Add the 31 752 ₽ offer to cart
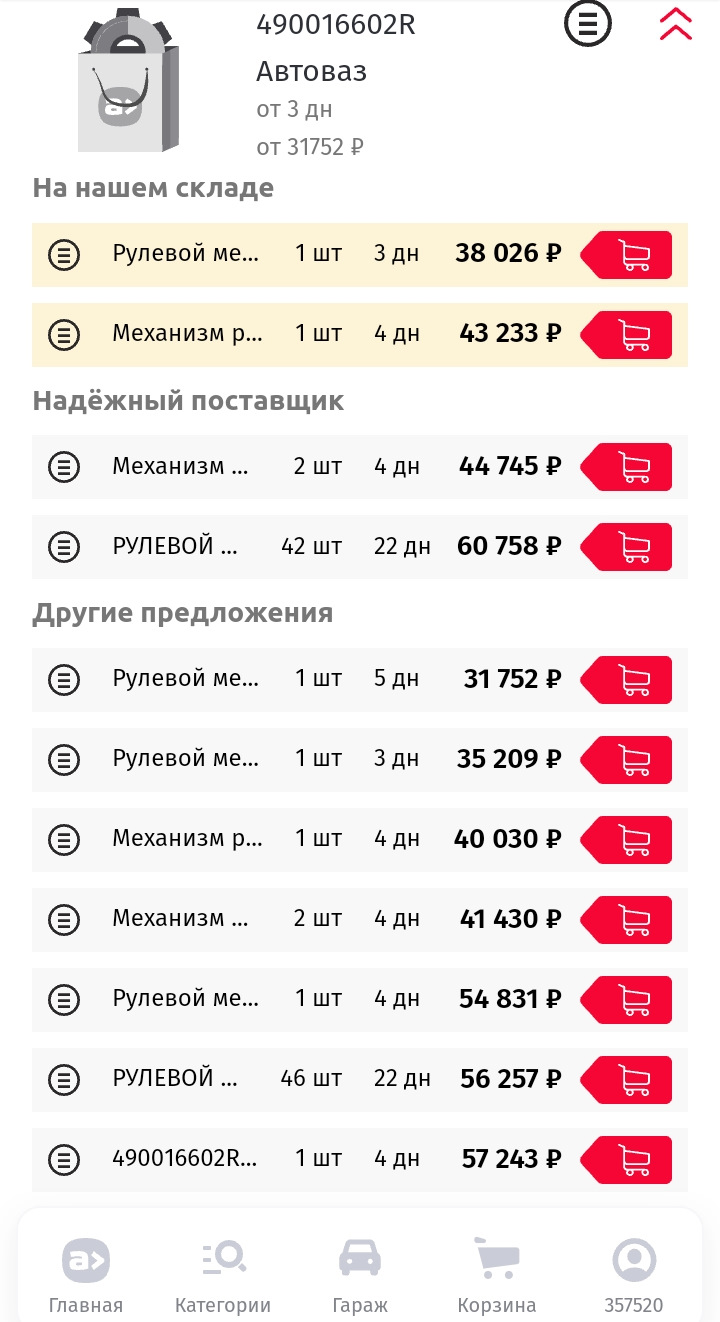 coord(627,680)
